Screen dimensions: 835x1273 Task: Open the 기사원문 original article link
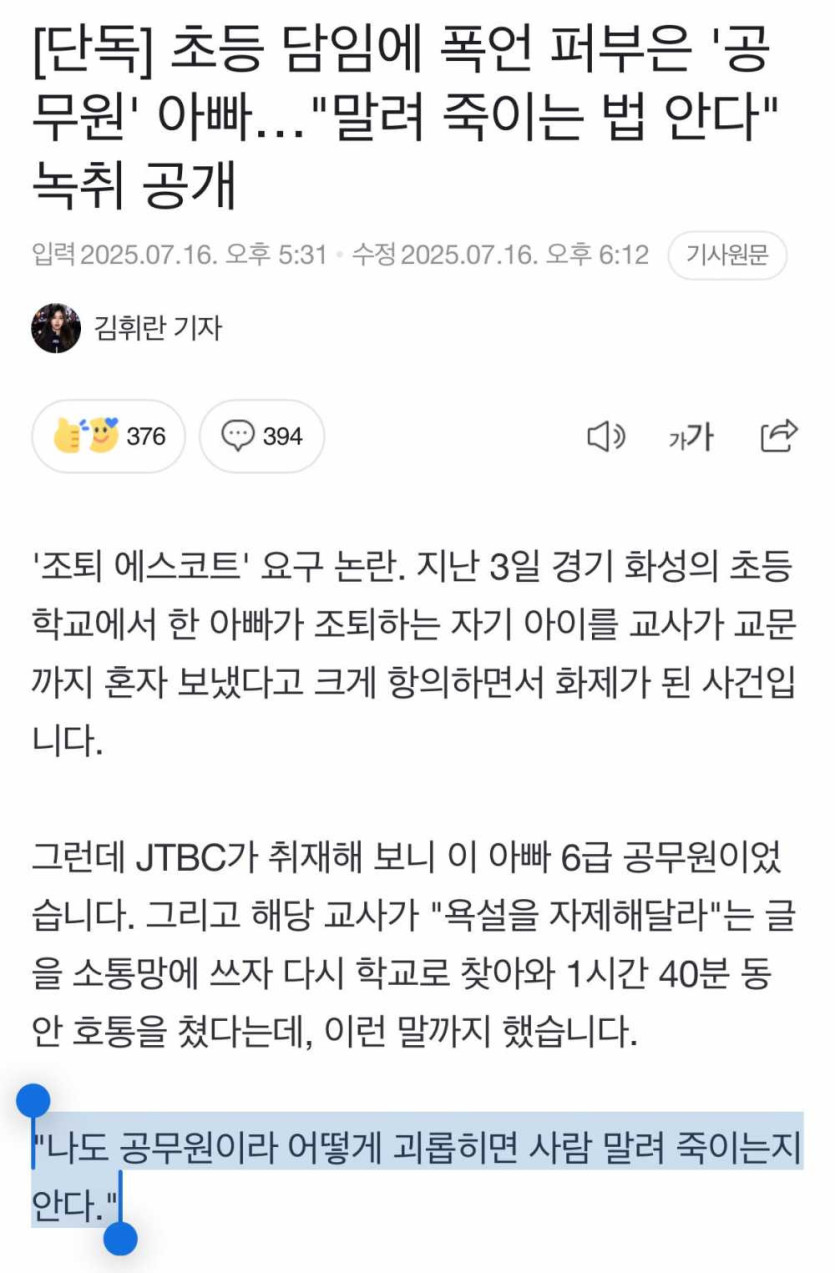[727, 255]
